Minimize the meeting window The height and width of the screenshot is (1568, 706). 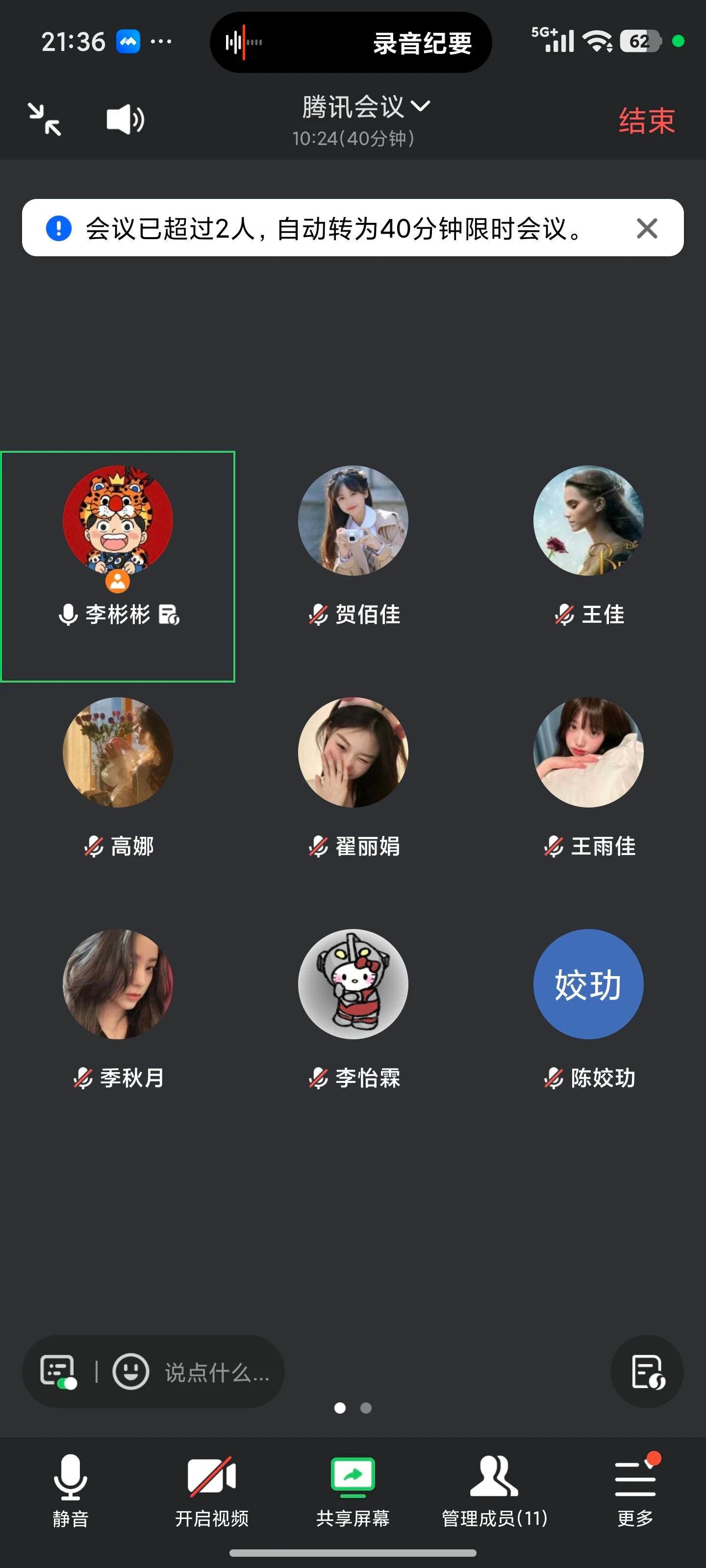(x=45, y=119)
